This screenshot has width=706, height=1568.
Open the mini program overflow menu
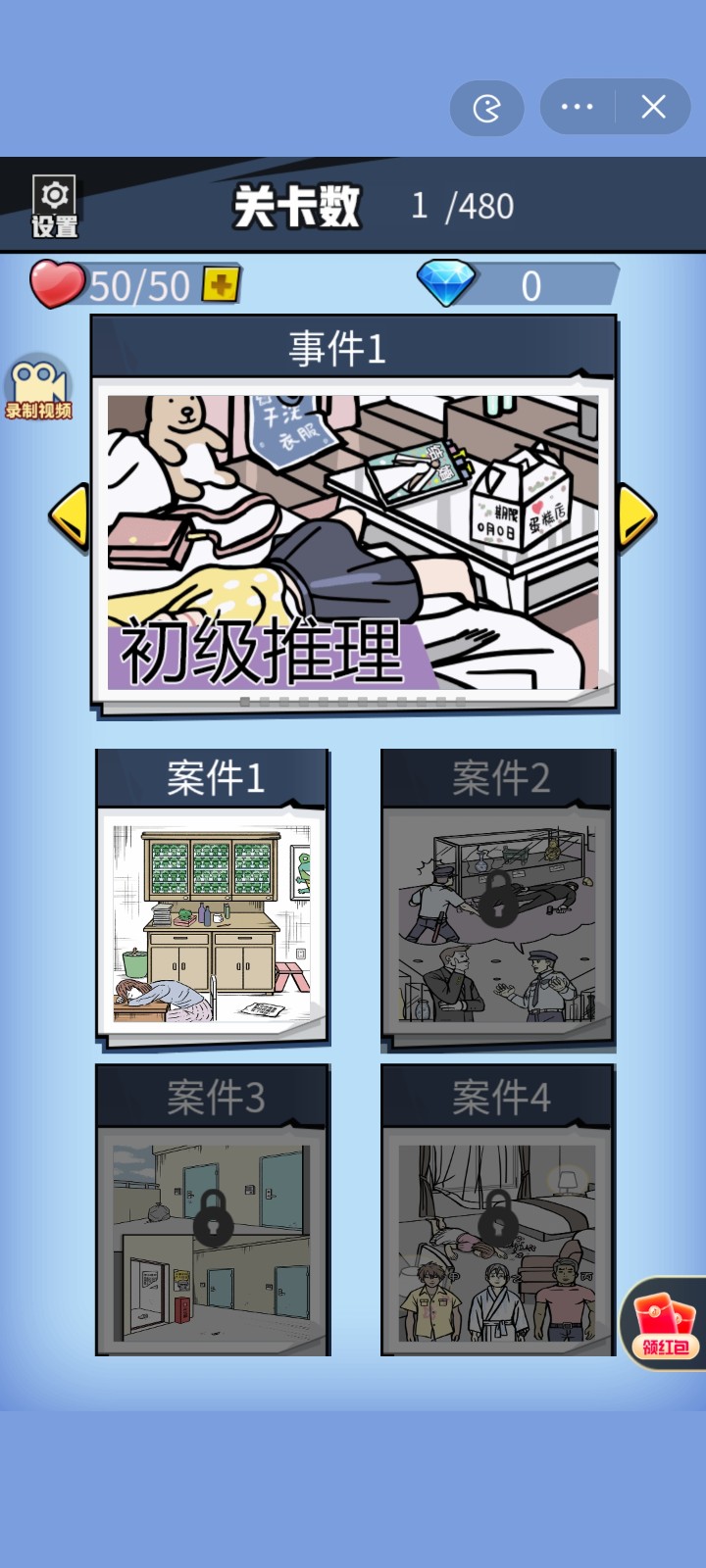tap(577, 107)
